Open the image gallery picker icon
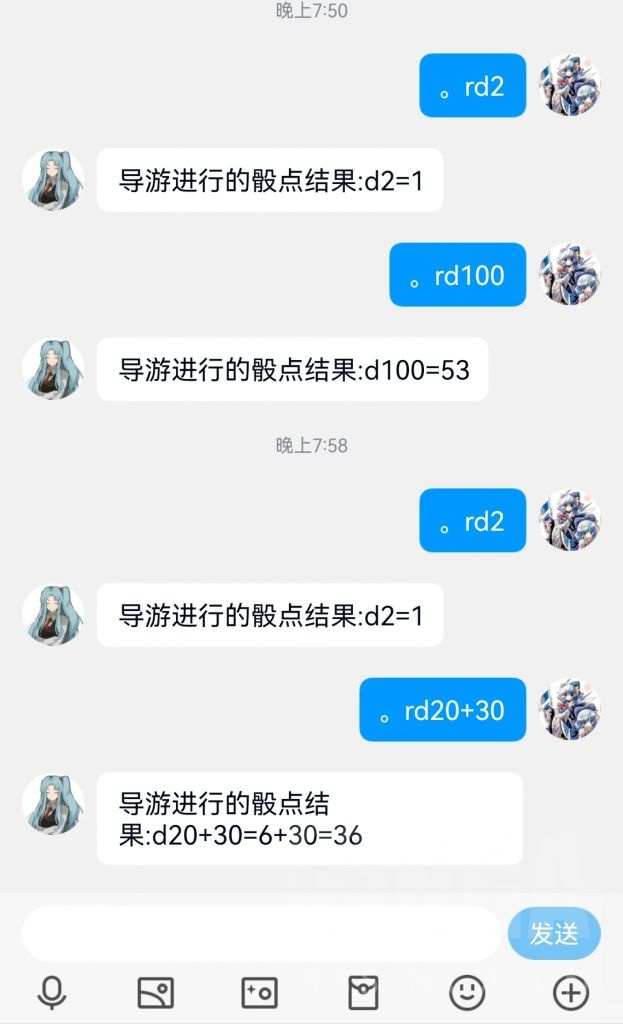Screen dimensions: 623x1024 click(155, 993)
